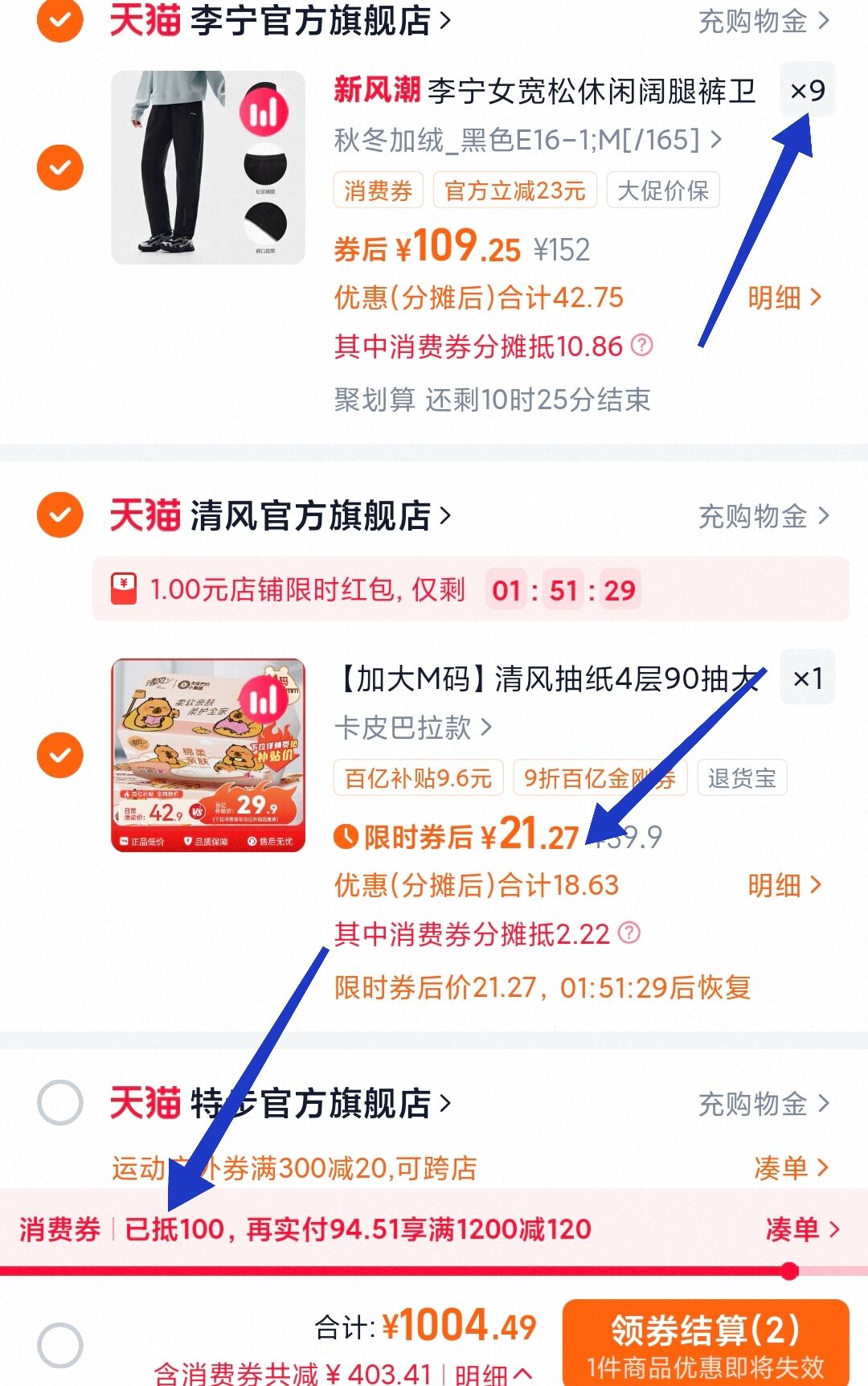
Task: Change quantity ×1 for 清风抽纸
Action: [x=807, y=679]
